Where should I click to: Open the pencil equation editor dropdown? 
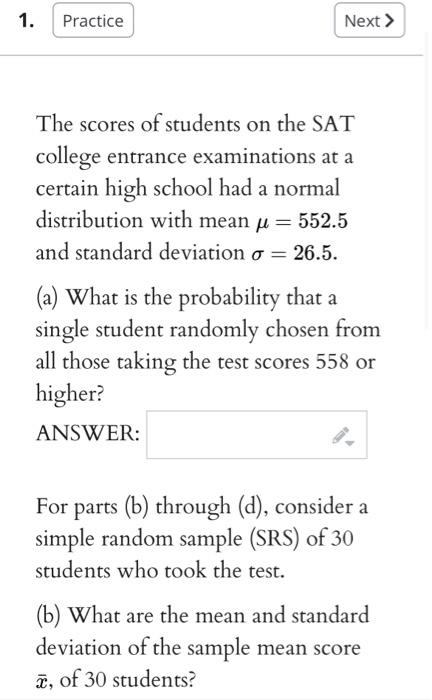pyautogui.click(x=343, y=436)
